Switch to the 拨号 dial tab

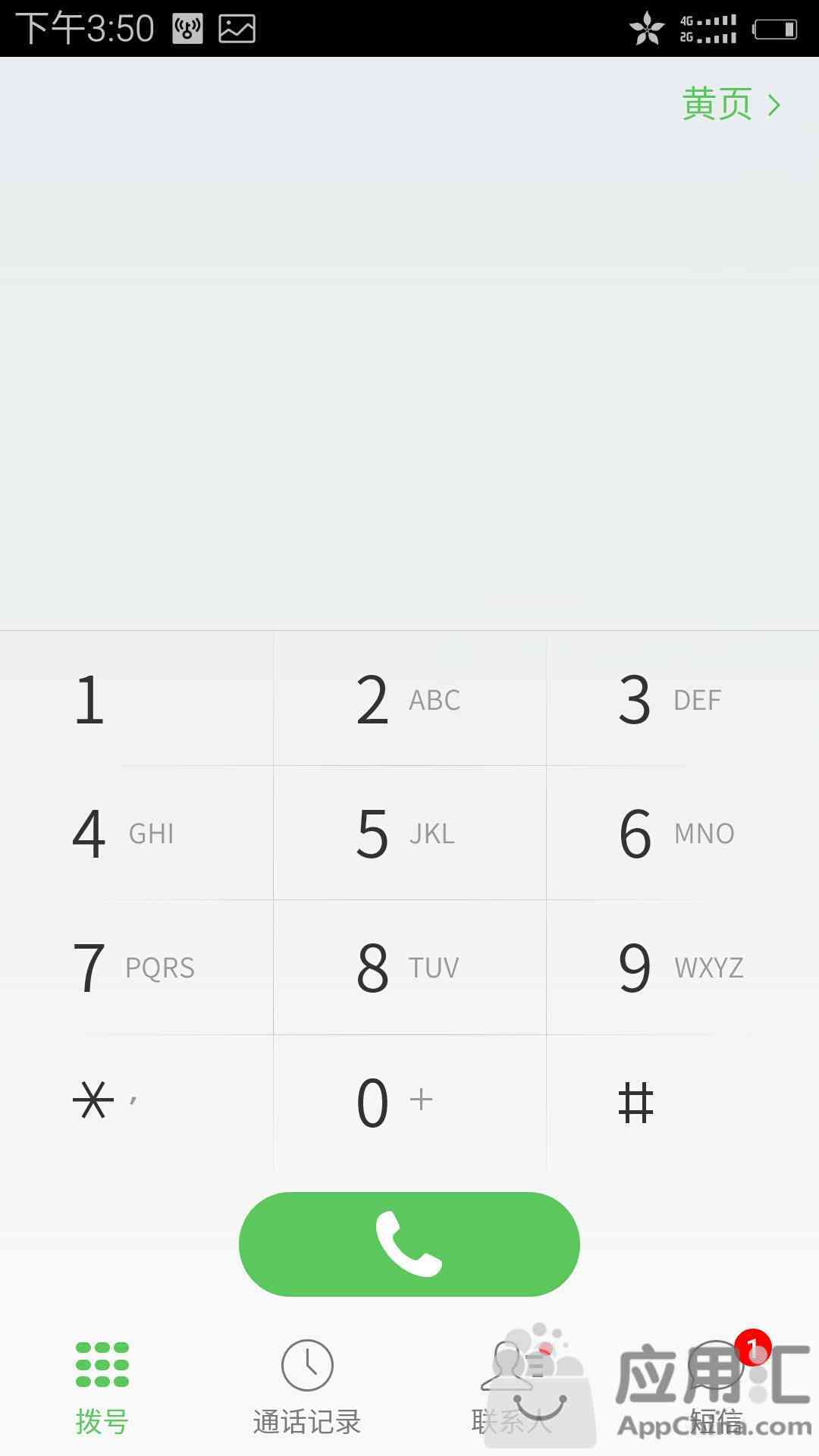[102, 1388]
